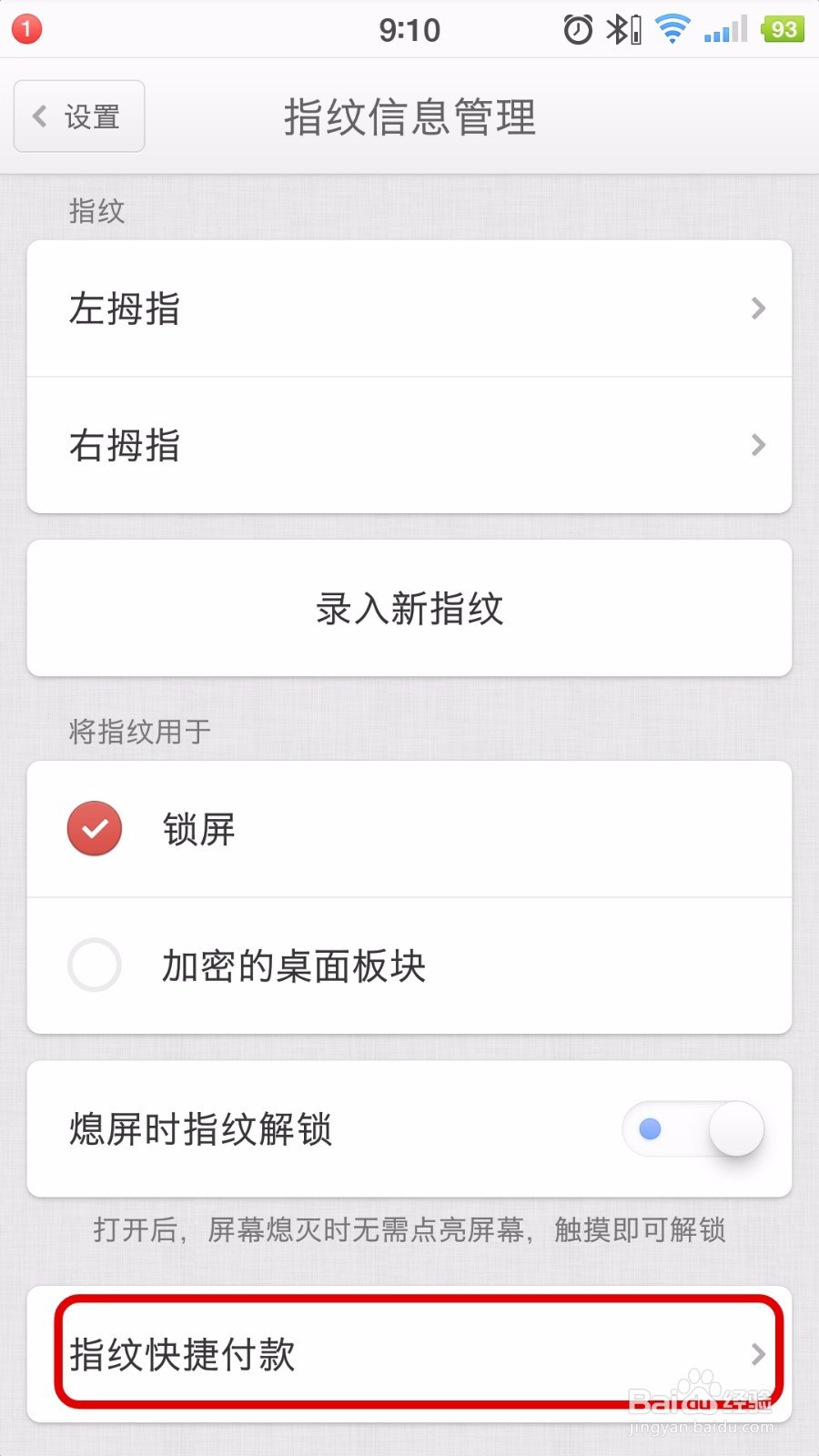Click the cellular signal strength icon
819x1456 pixels.
[x=723, y=28]
